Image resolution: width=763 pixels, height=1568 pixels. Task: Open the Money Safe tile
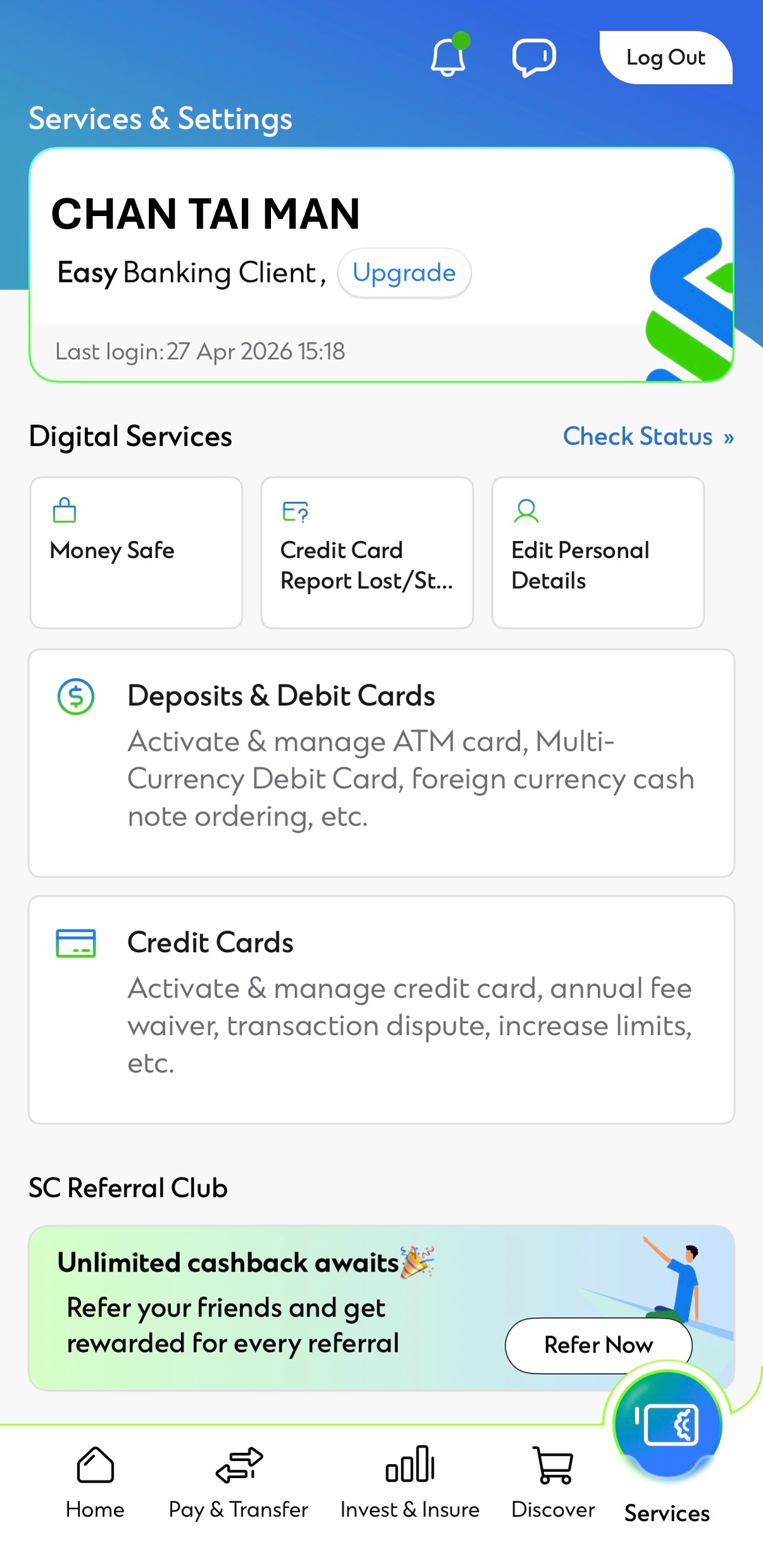(x=136, y=552)
